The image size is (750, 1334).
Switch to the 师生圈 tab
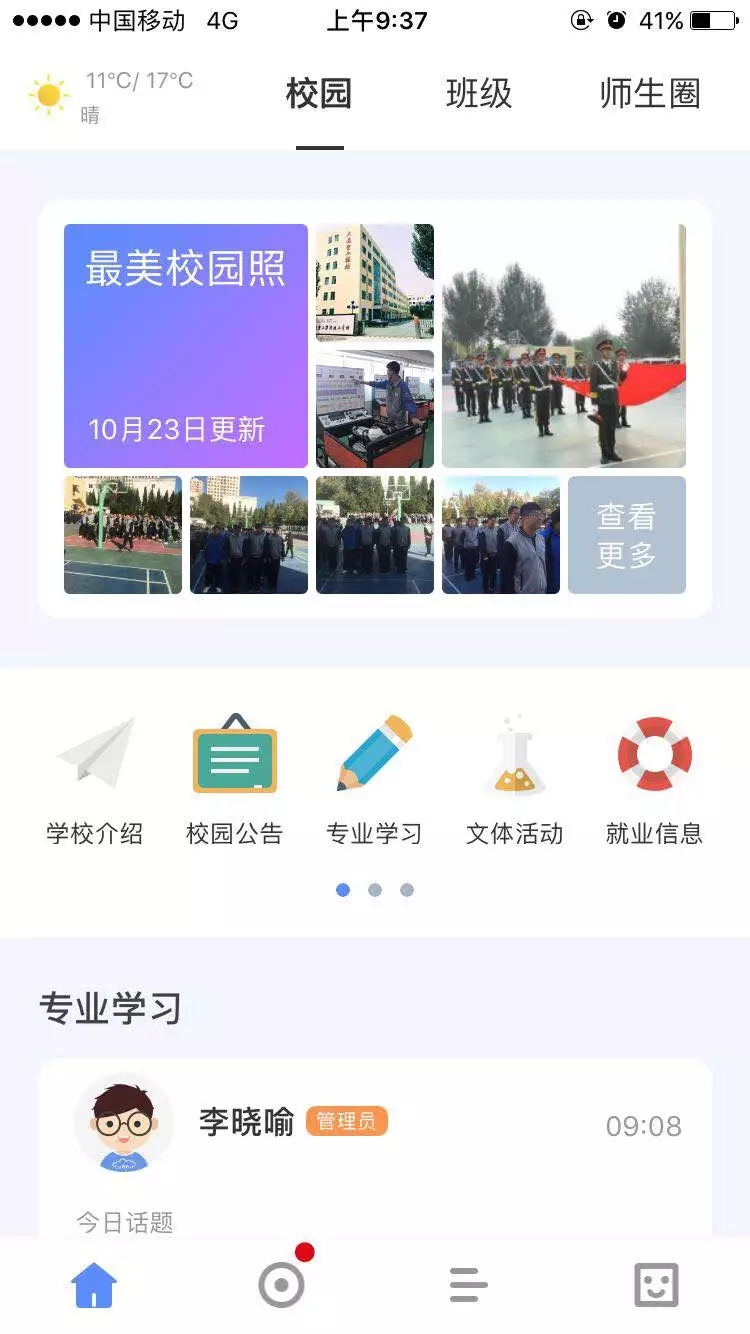tap(650, 94)
